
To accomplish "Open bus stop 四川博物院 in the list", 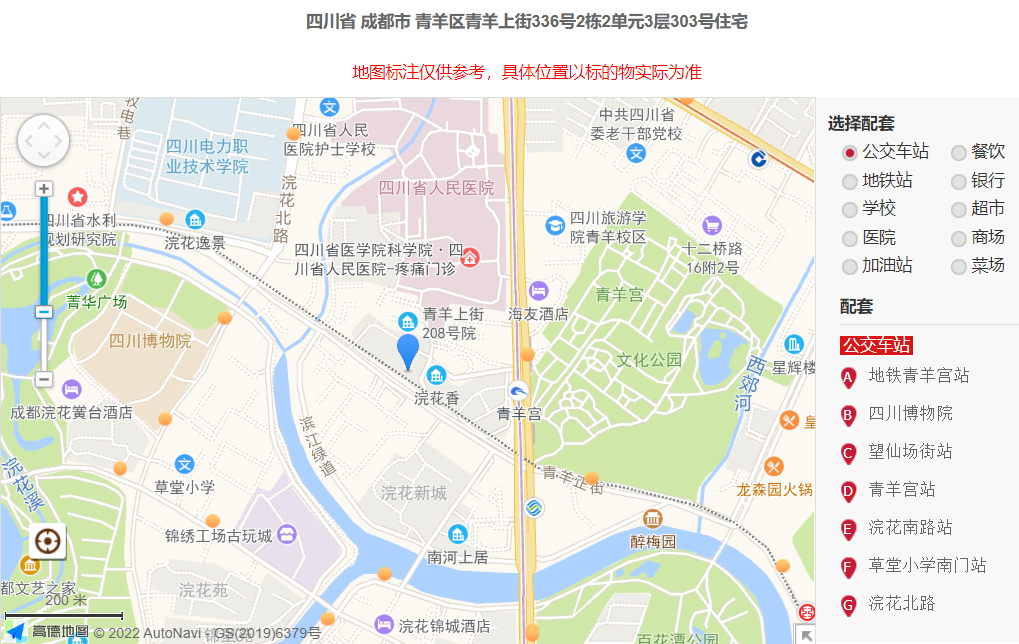I will pyautogui.click(x=910, y=414).
